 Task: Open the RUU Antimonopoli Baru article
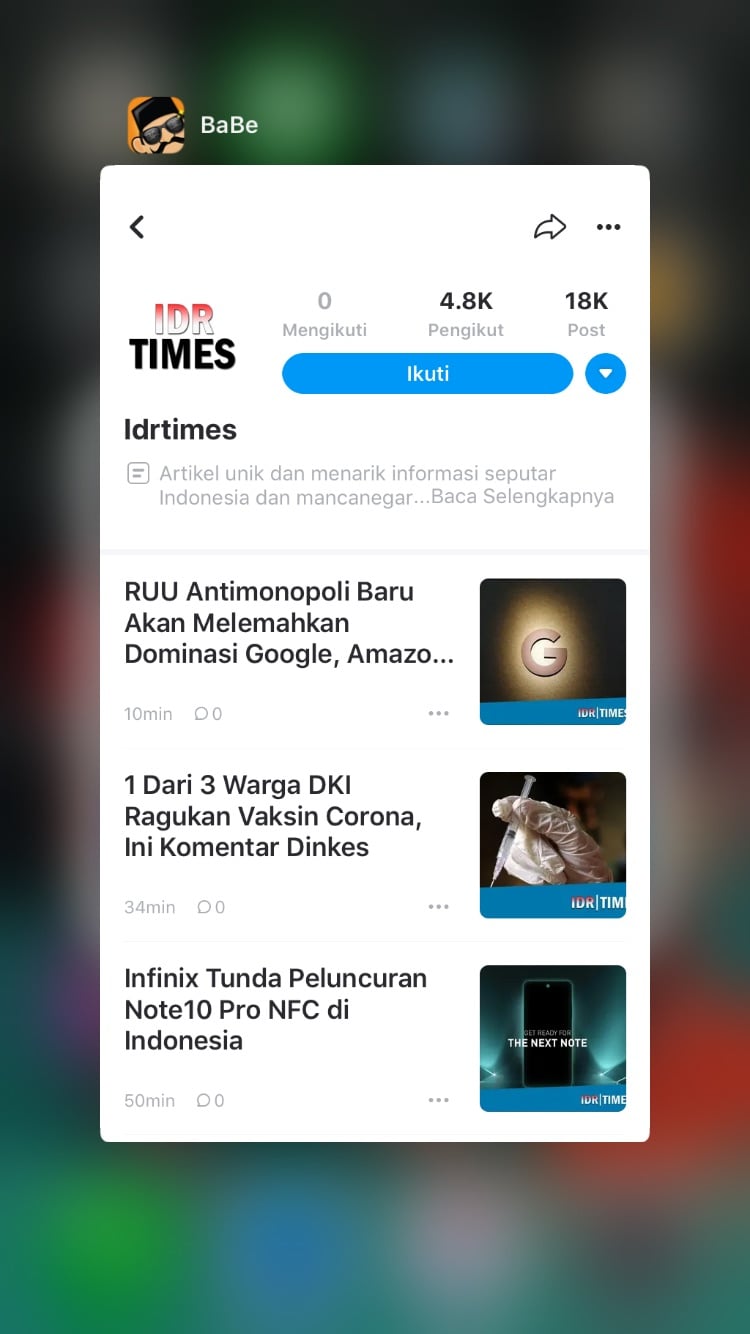(x=289, y=622)
